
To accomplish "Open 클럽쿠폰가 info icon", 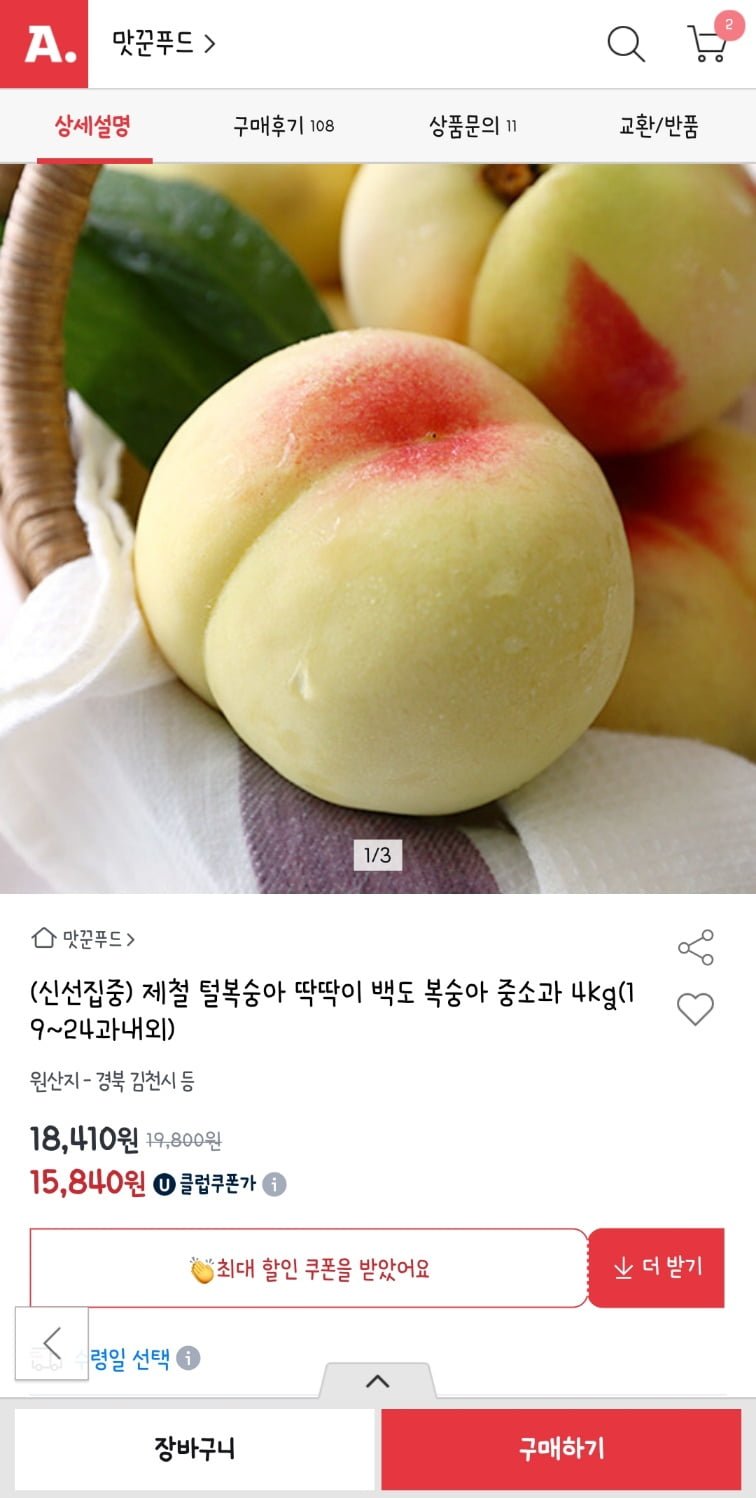I will (x=274, y=1184).
